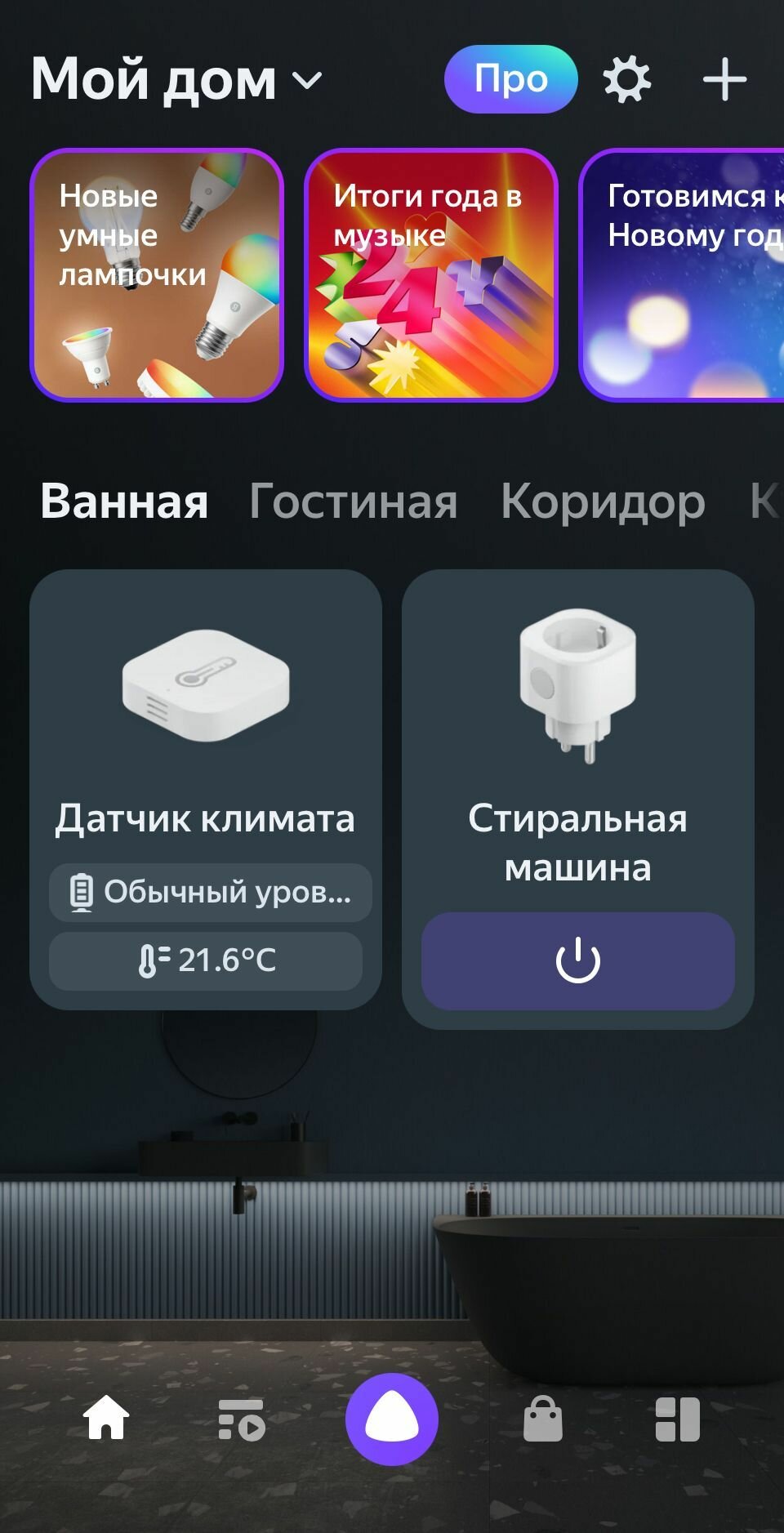The image size is (784, 1533).
Task: Open the Датчик климата device card
Action: point(205,719)
